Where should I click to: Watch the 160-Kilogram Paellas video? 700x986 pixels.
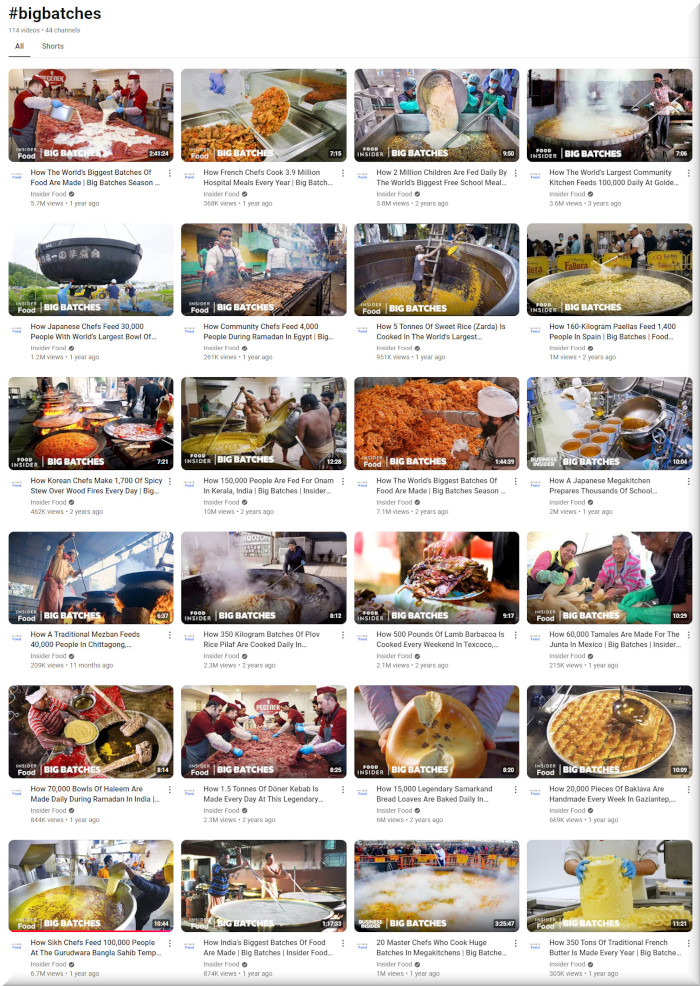609,269
